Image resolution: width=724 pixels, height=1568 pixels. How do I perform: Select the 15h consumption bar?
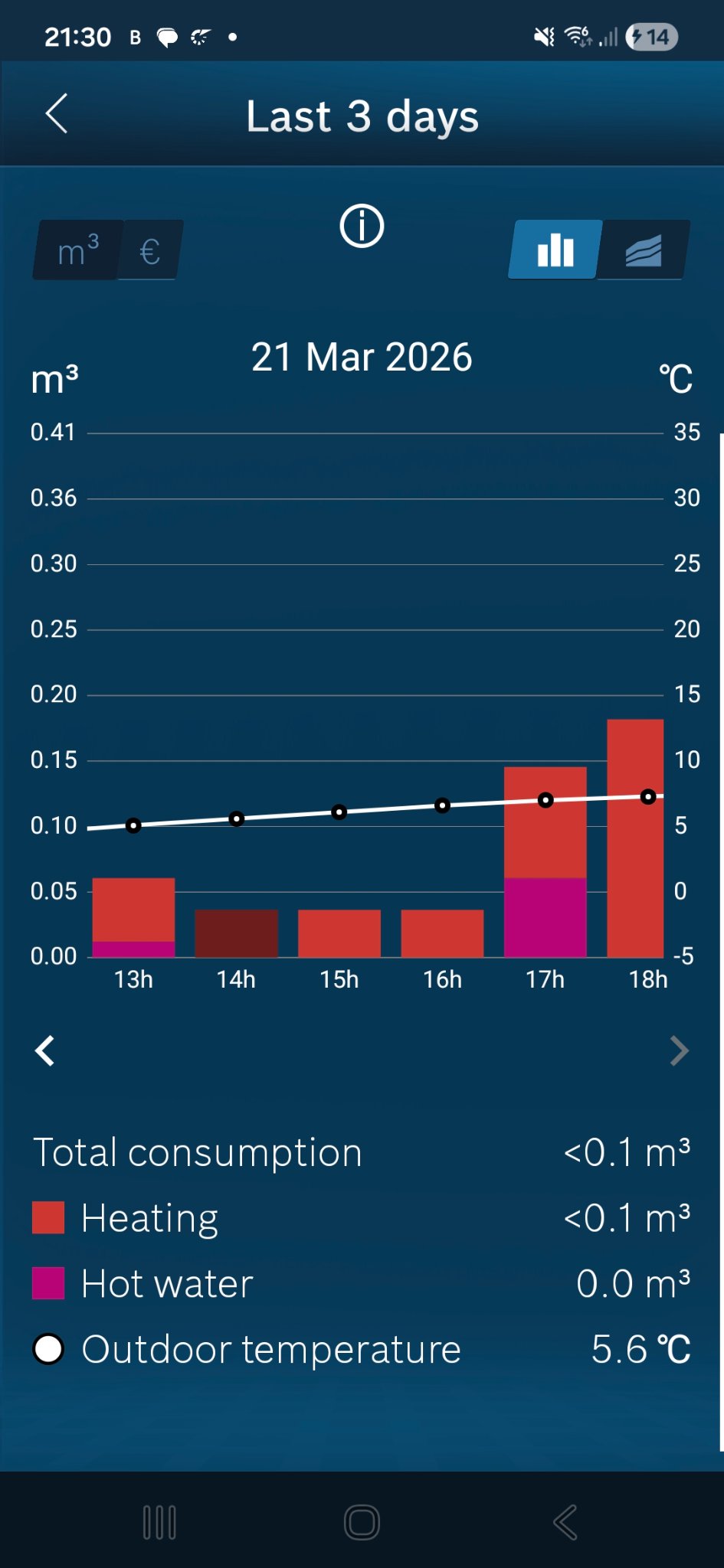(x=339, y=933)
